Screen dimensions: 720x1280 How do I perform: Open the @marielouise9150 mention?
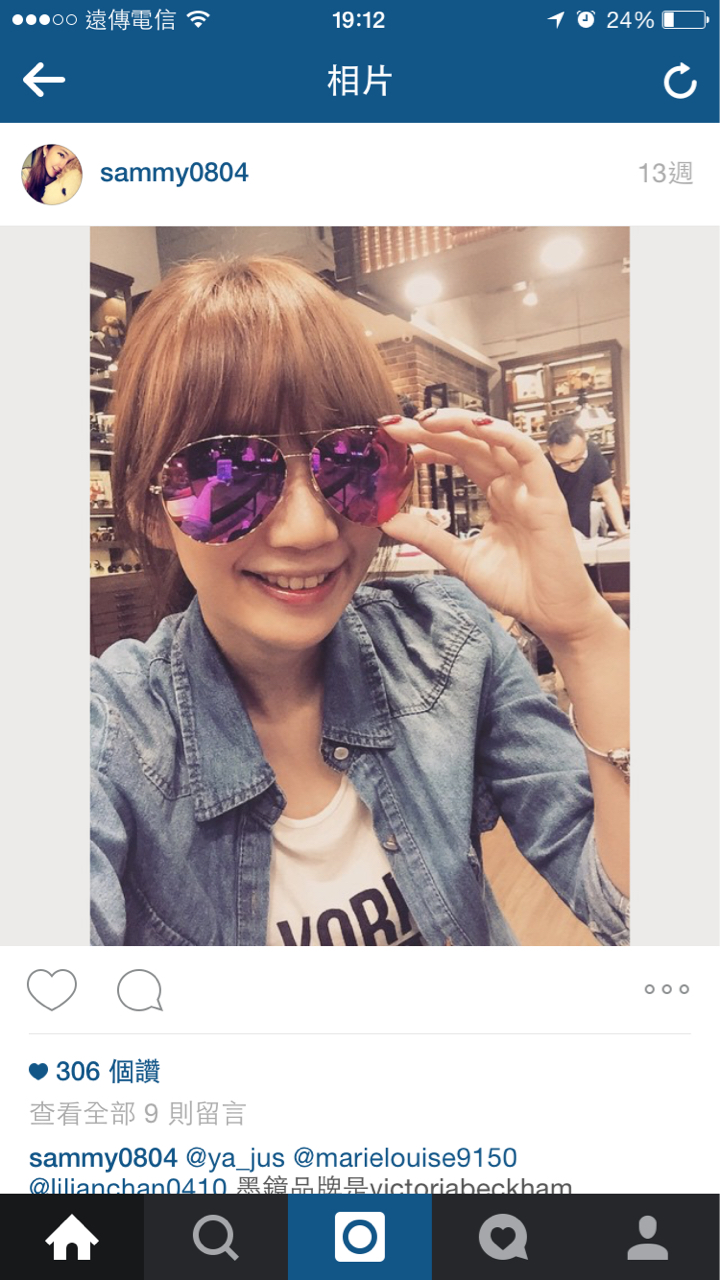405,1158
